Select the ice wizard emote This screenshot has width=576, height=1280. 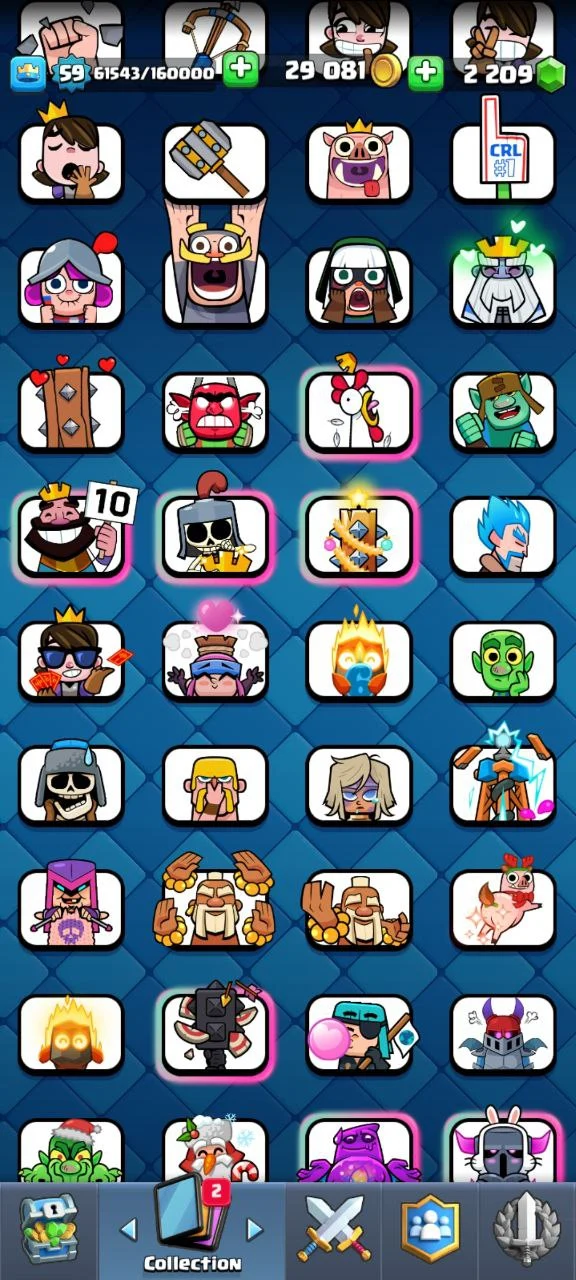pyautogui.click(x=503, y=537)
